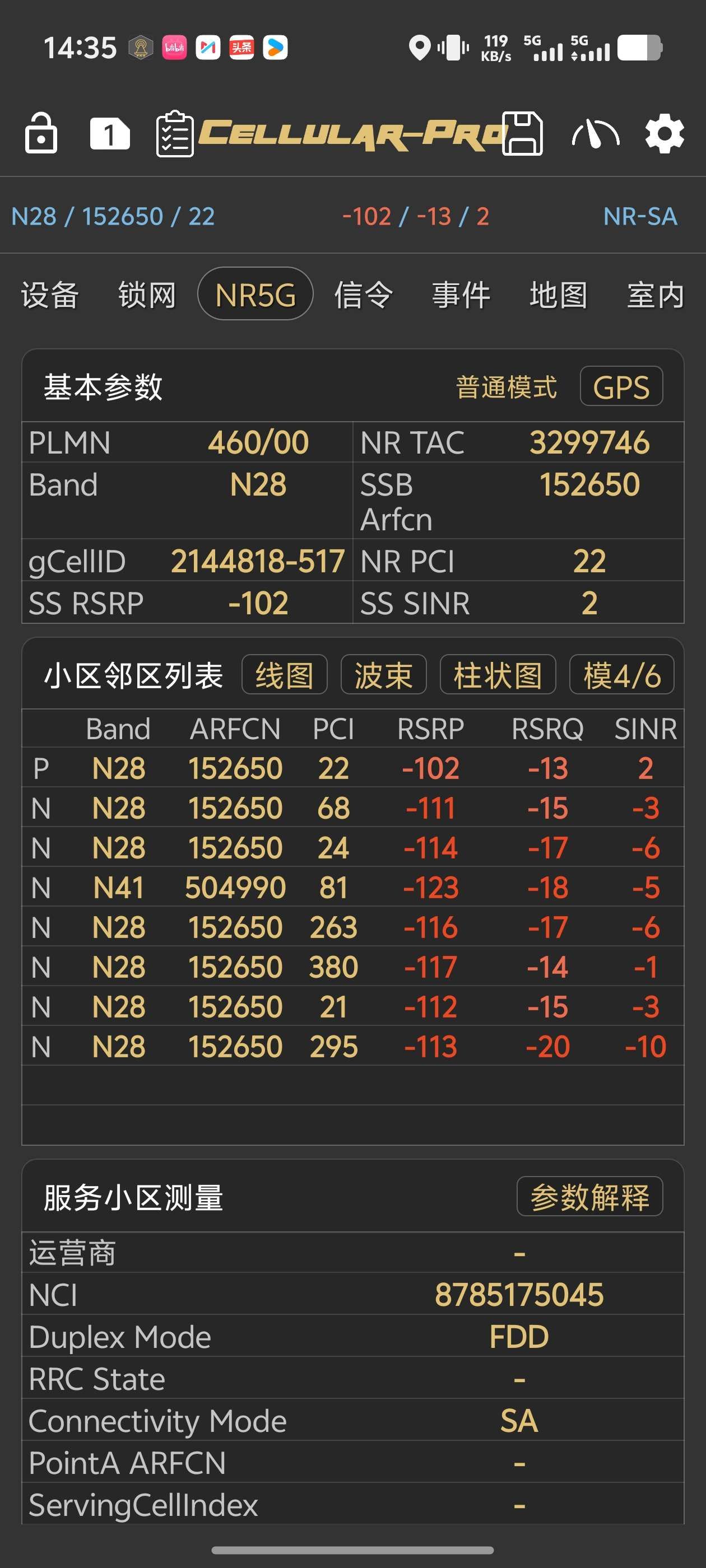Open the settings gear
This screenshot has height=1568, width=706.
664,133
